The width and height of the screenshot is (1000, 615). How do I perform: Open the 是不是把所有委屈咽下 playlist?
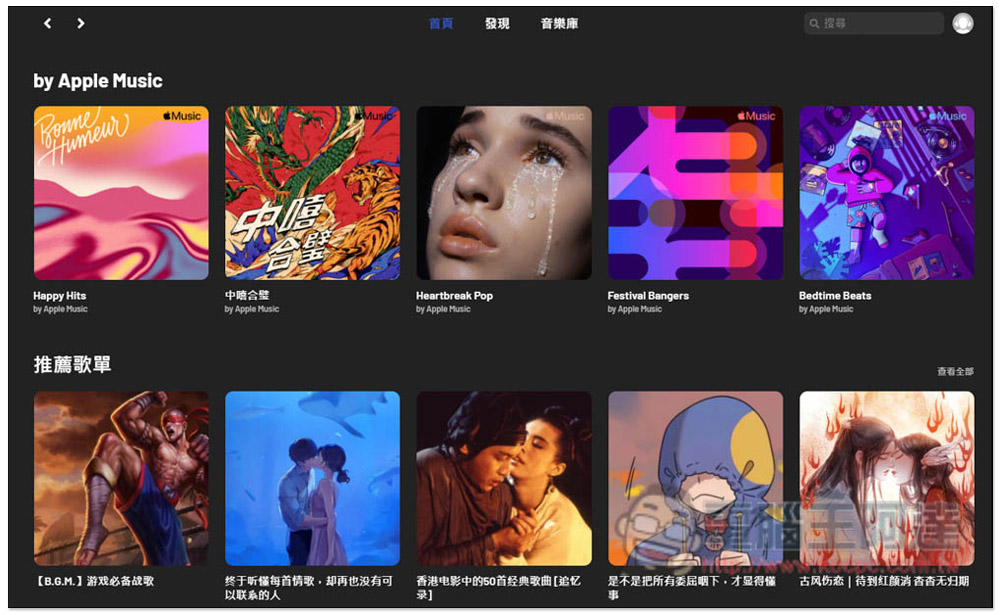(695, 478)
